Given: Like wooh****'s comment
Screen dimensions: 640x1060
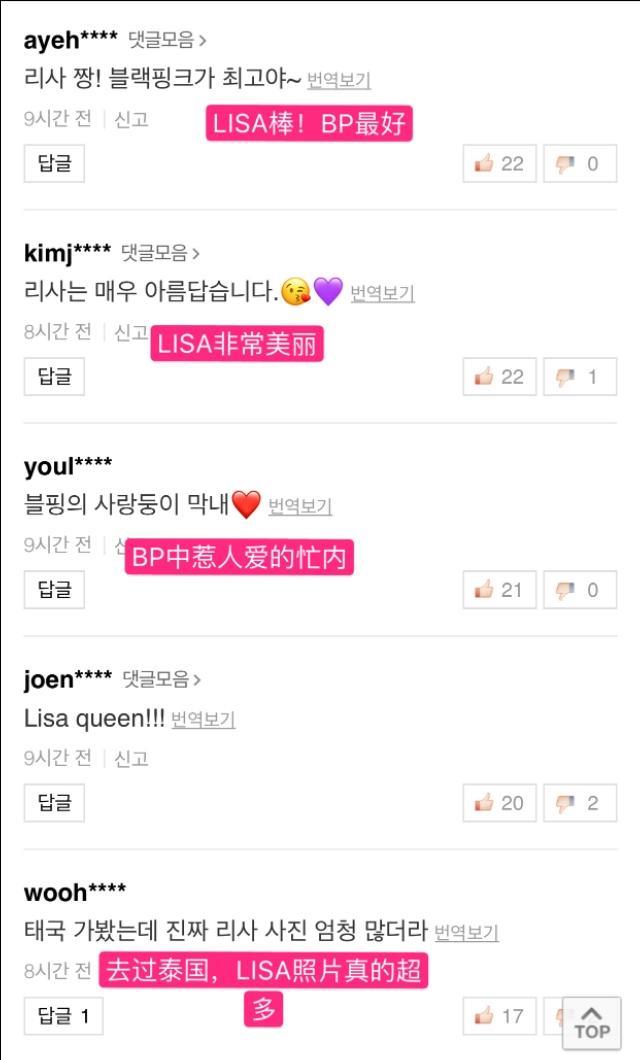Looking at the screenshot, I should (499, 1017).
